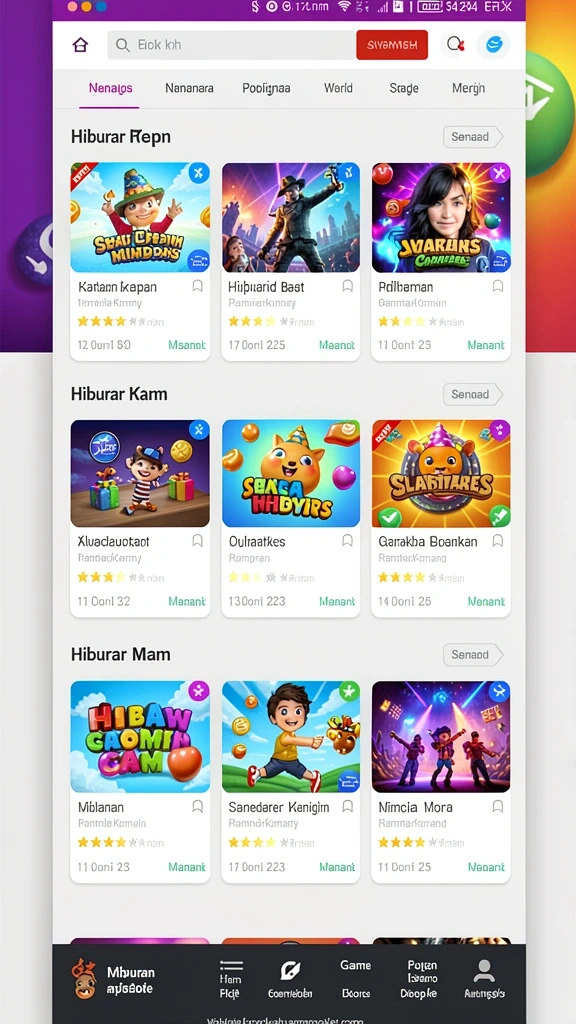Open the Nananara tab
This screenshot has height=1024, width=576.
(x=189, y=88)
